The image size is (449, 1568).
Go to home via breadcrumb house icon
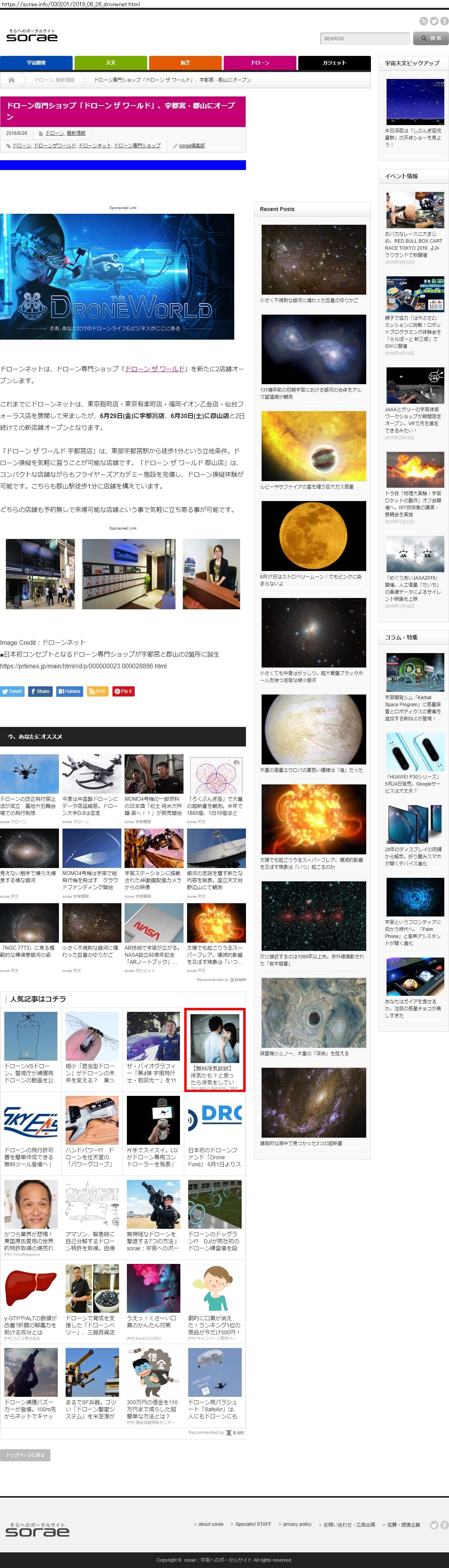click(x=11, y=80)
